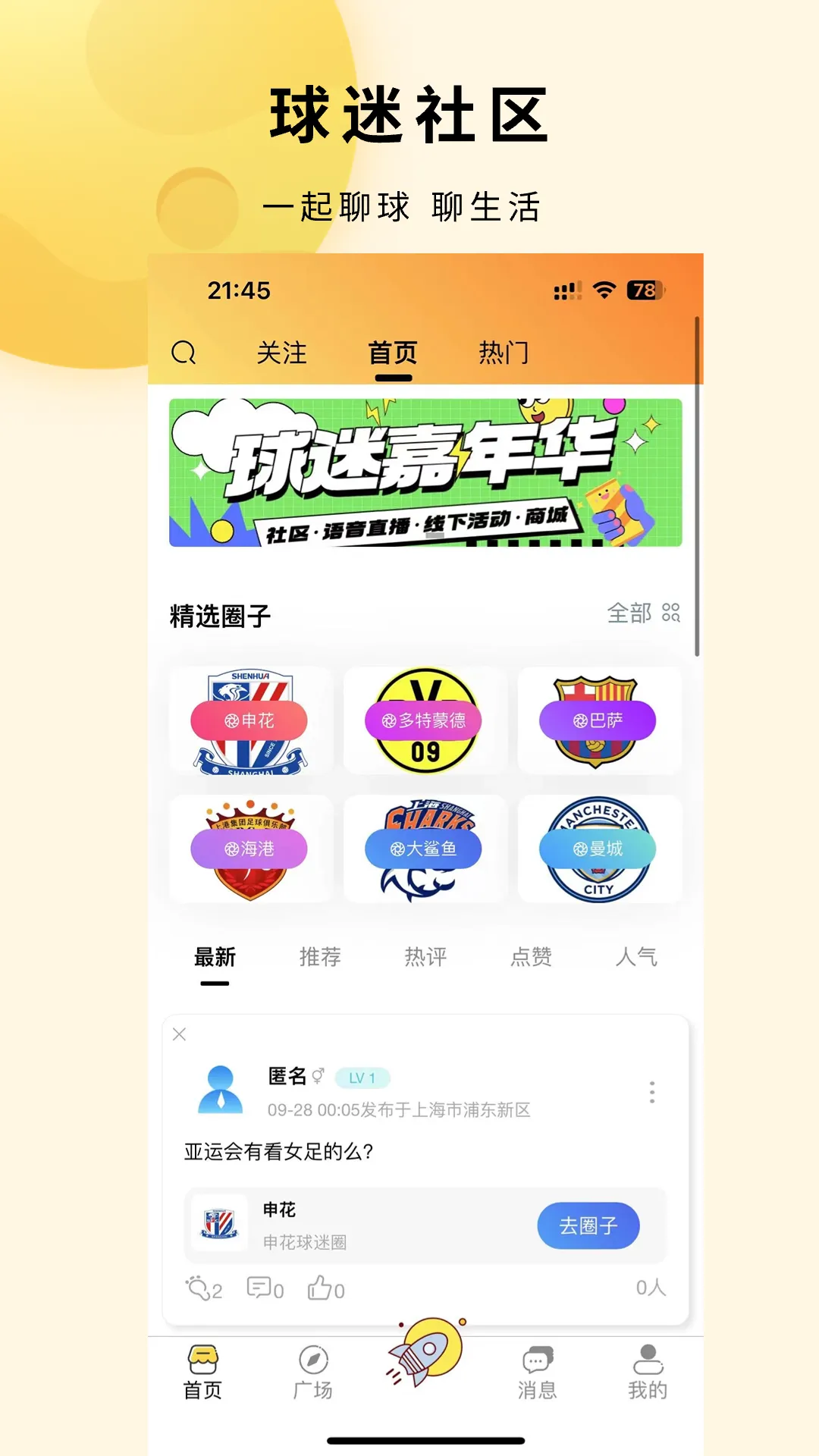The width and height of the screenshot is (819, 1456).
Task: Tap the 曼城 circle logo
Action: click(598, 849)
